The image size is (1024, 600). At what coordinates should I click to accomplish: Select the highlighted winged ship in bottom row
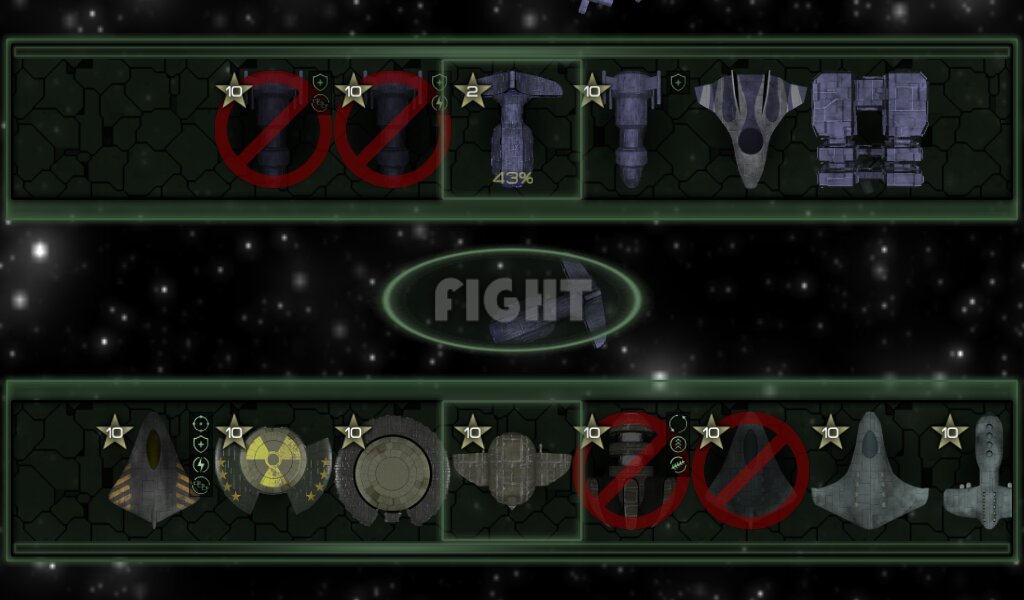[x=512, y=470]
